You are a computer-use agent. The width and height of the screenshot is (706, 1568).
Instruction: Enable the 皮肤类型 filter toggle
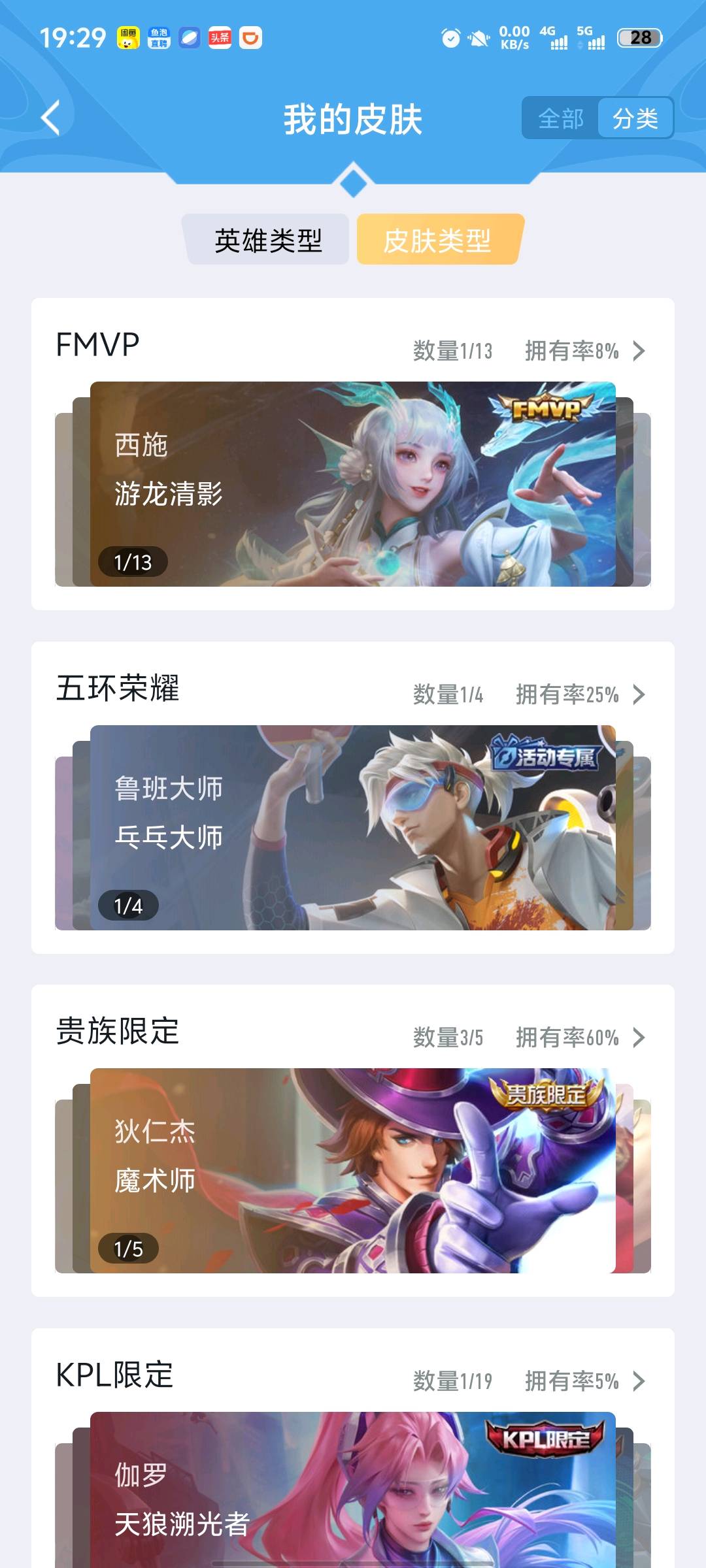(x=438, y=240)
